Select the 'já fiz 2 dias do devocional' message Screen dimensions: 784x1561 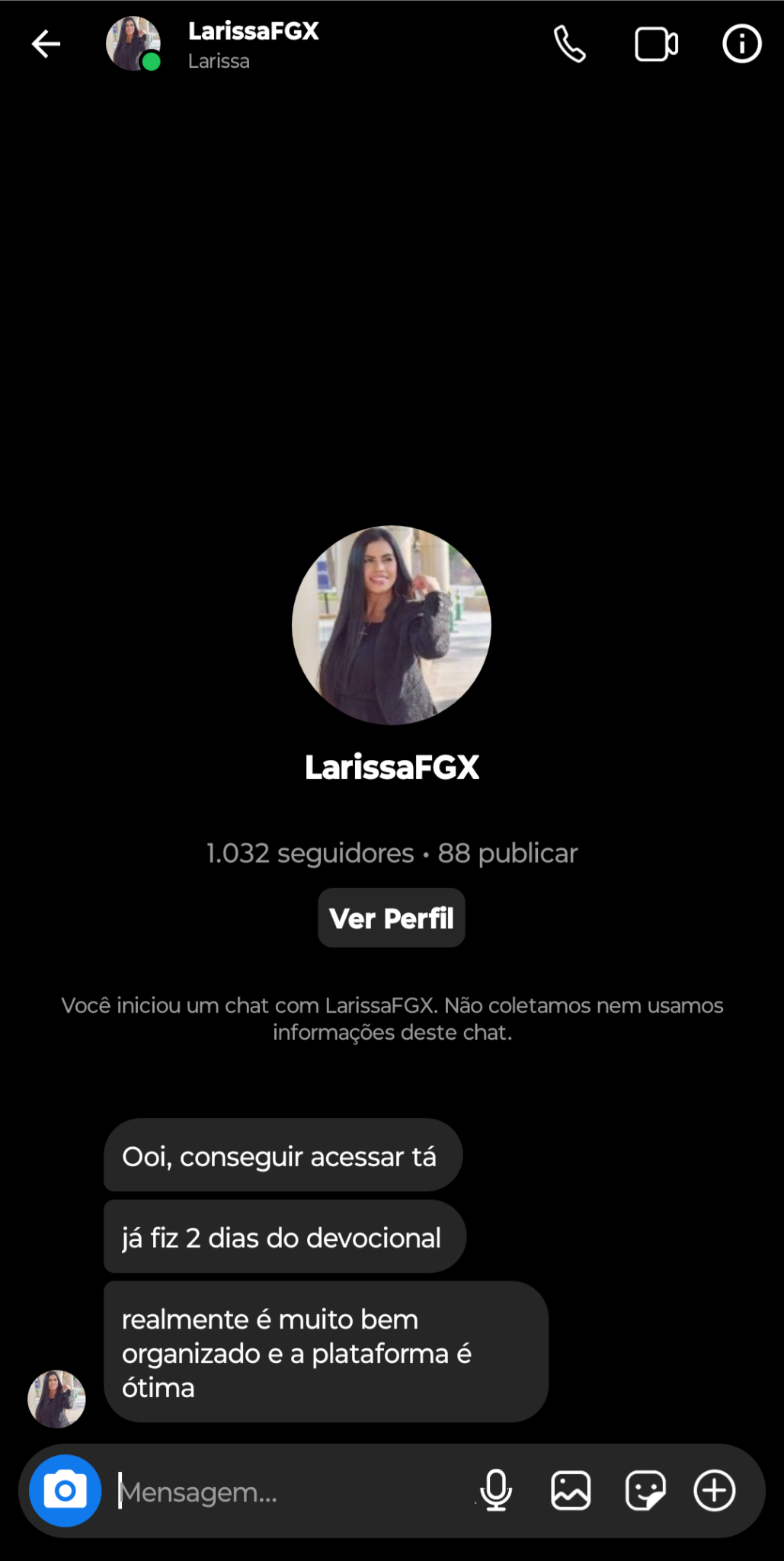pos(282,1237)
